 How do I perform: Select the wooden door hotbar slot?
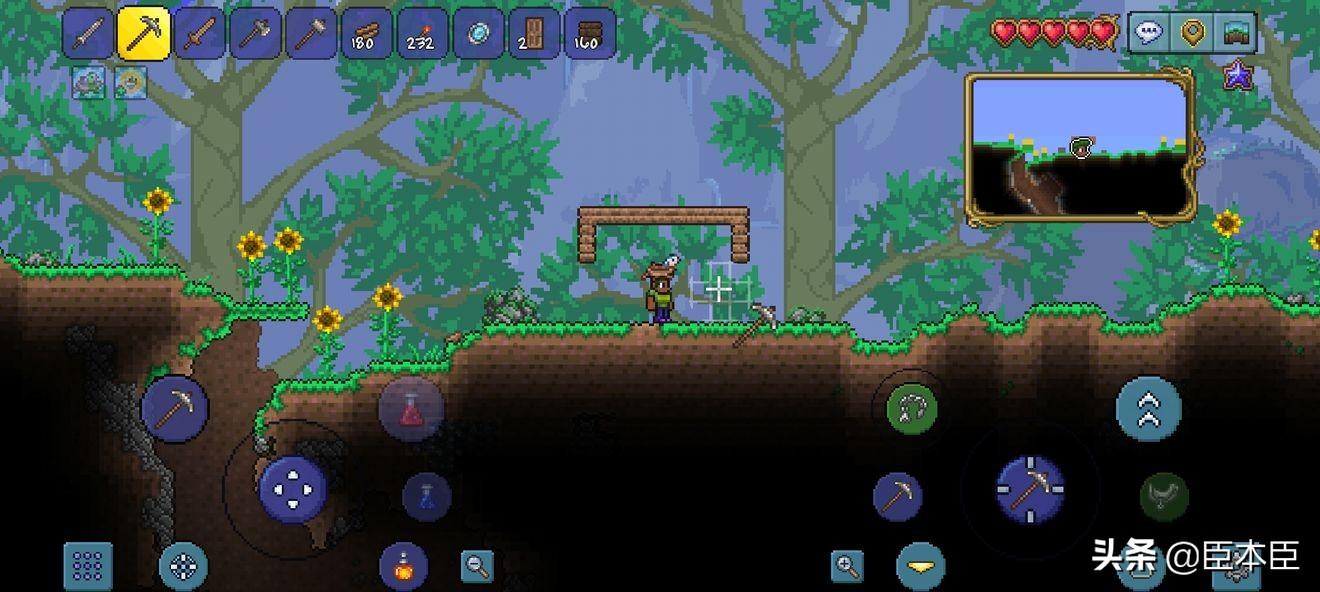point(534,35)
